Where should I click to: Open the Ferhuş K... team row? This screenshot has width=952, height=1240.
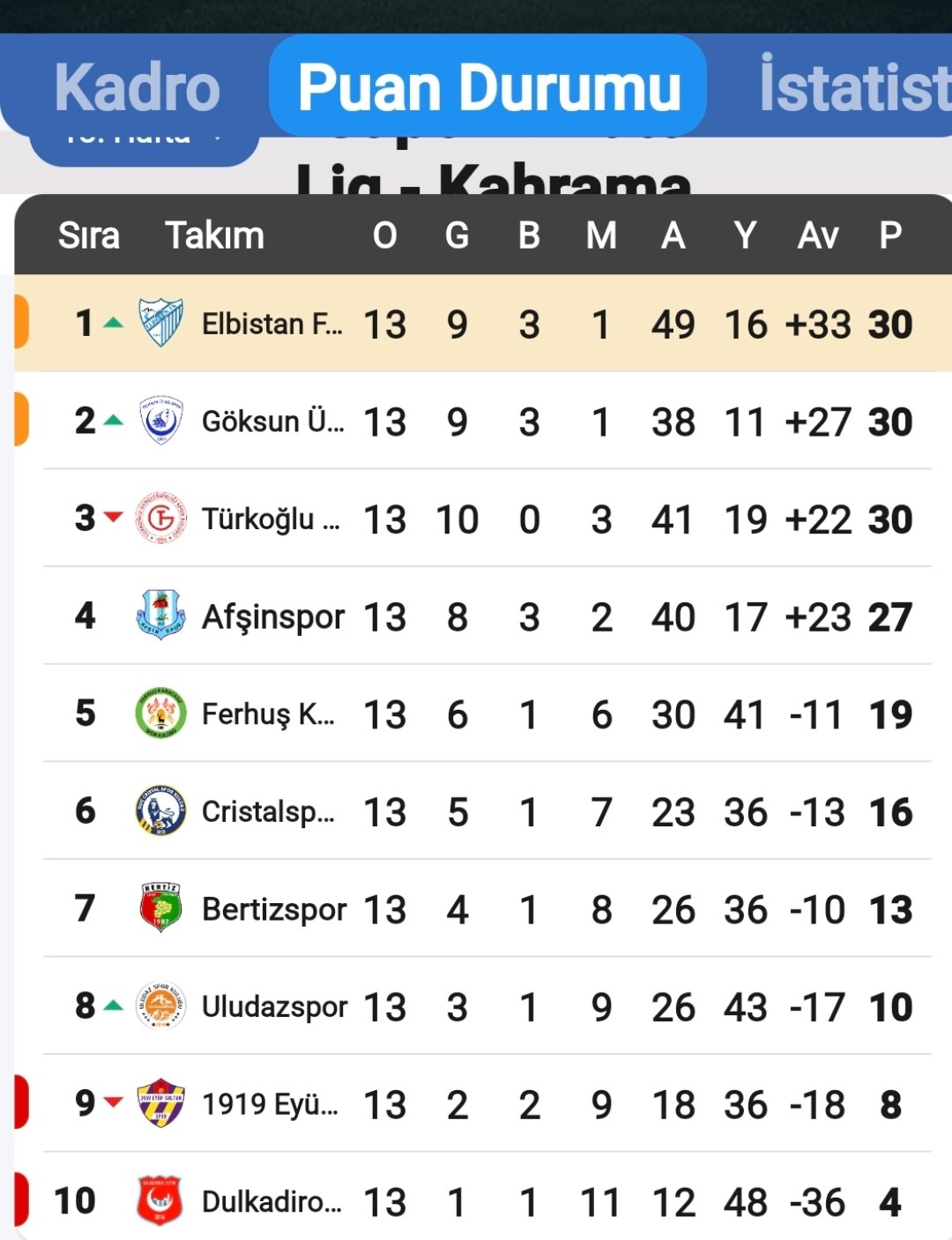tap(268, 714)
